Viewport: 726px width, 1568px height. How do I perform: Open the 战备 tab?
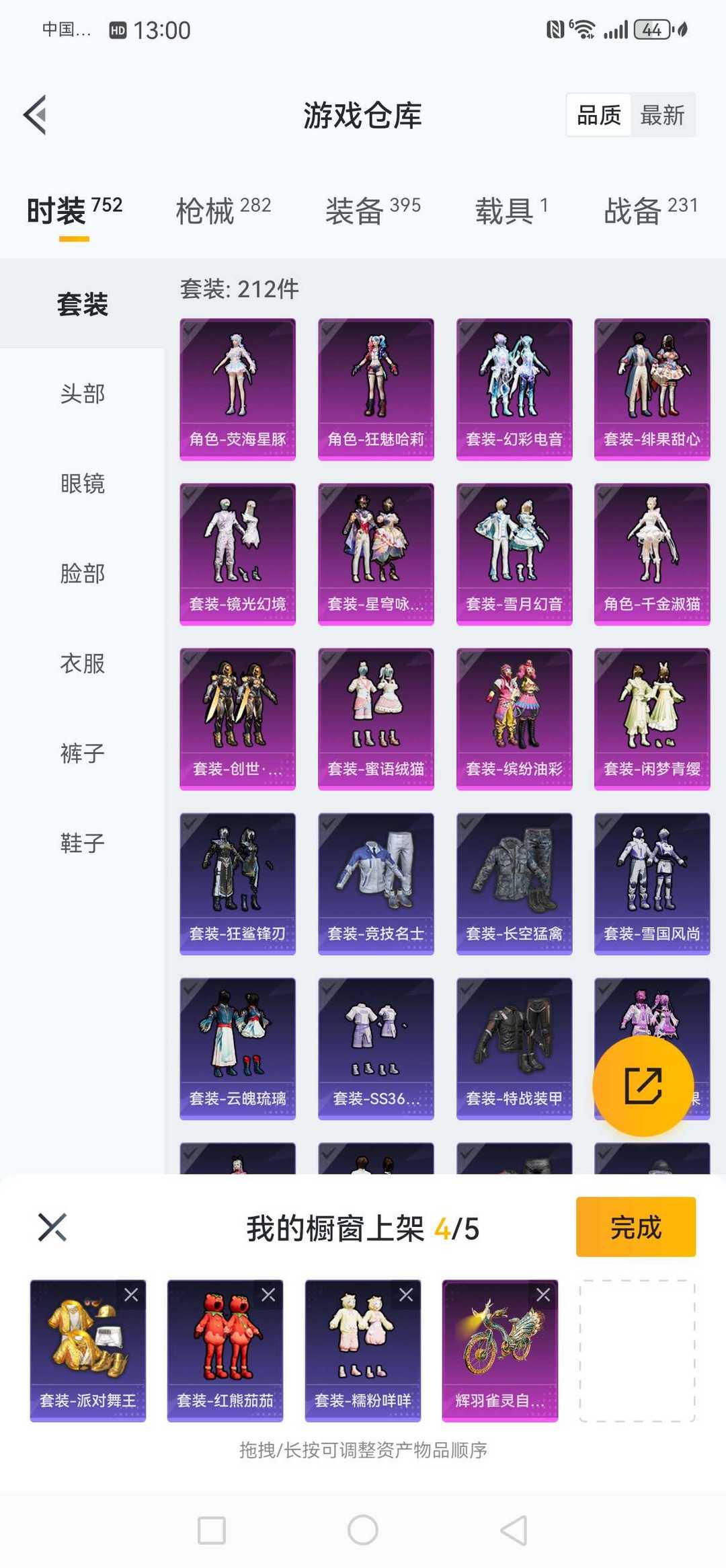[650, 211]
